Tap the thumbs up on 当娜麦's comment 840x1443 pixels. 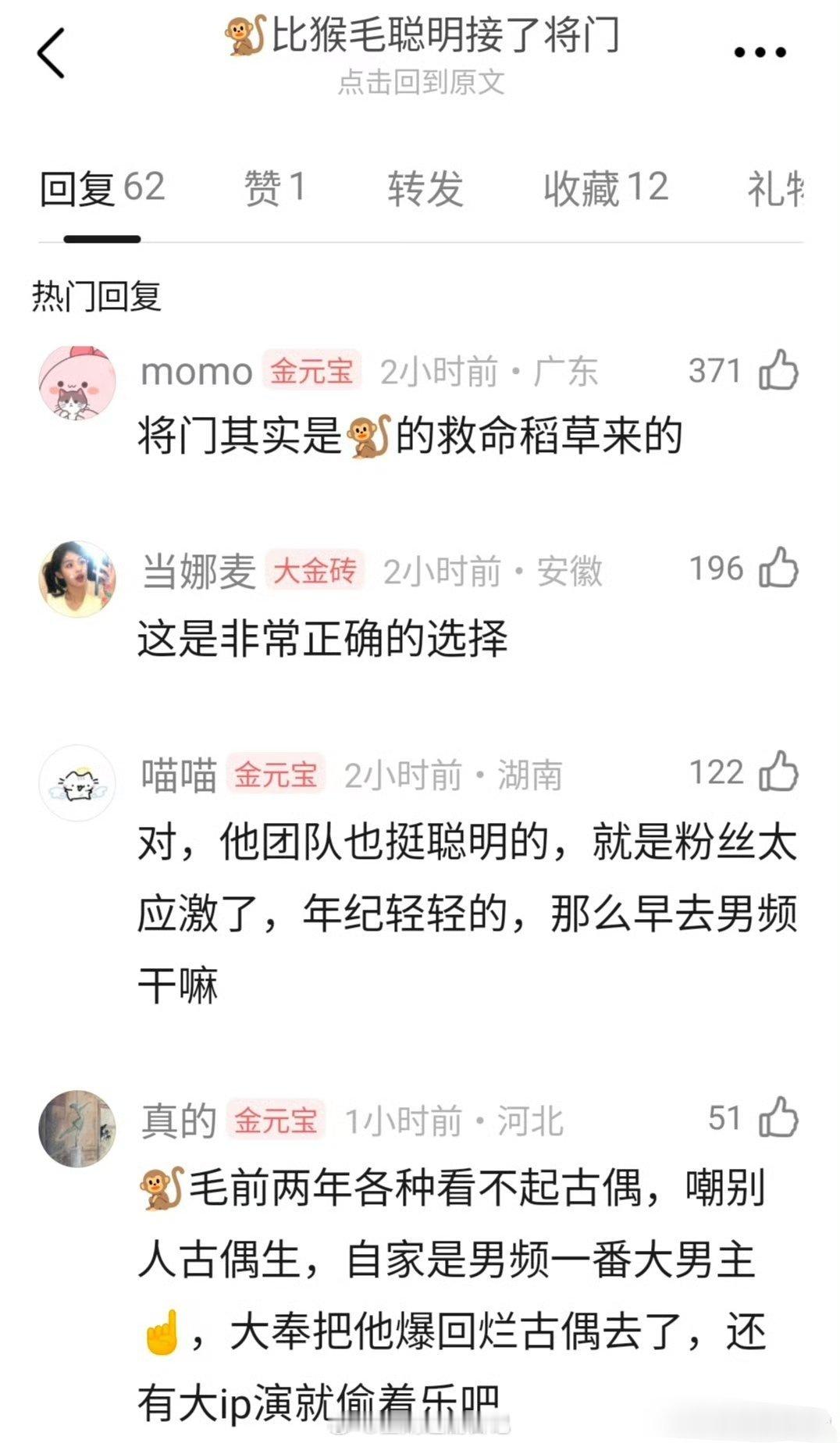point(781,569)
